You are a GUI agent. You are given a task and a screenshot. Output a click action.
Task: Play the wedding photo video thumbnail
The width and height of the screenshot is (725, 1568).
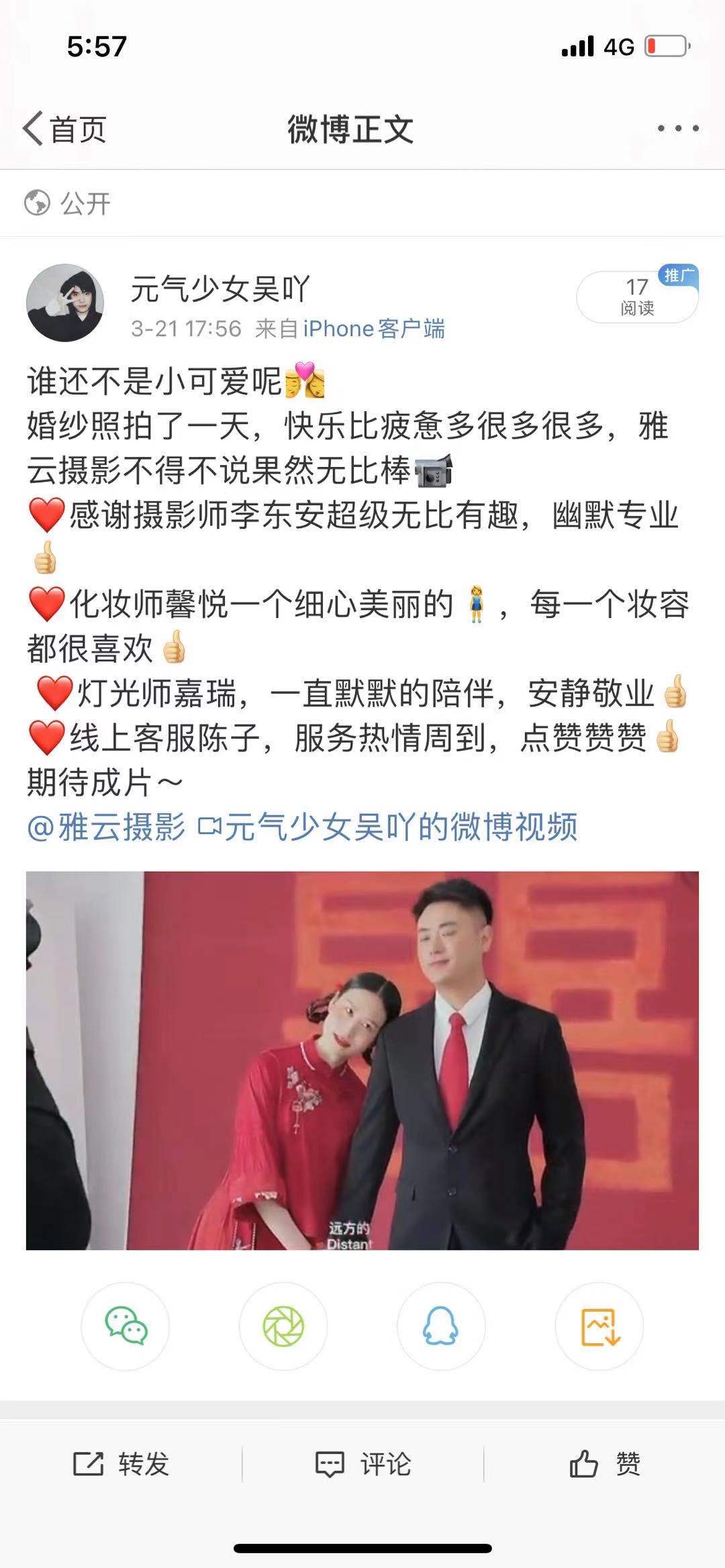[362, 1060]
